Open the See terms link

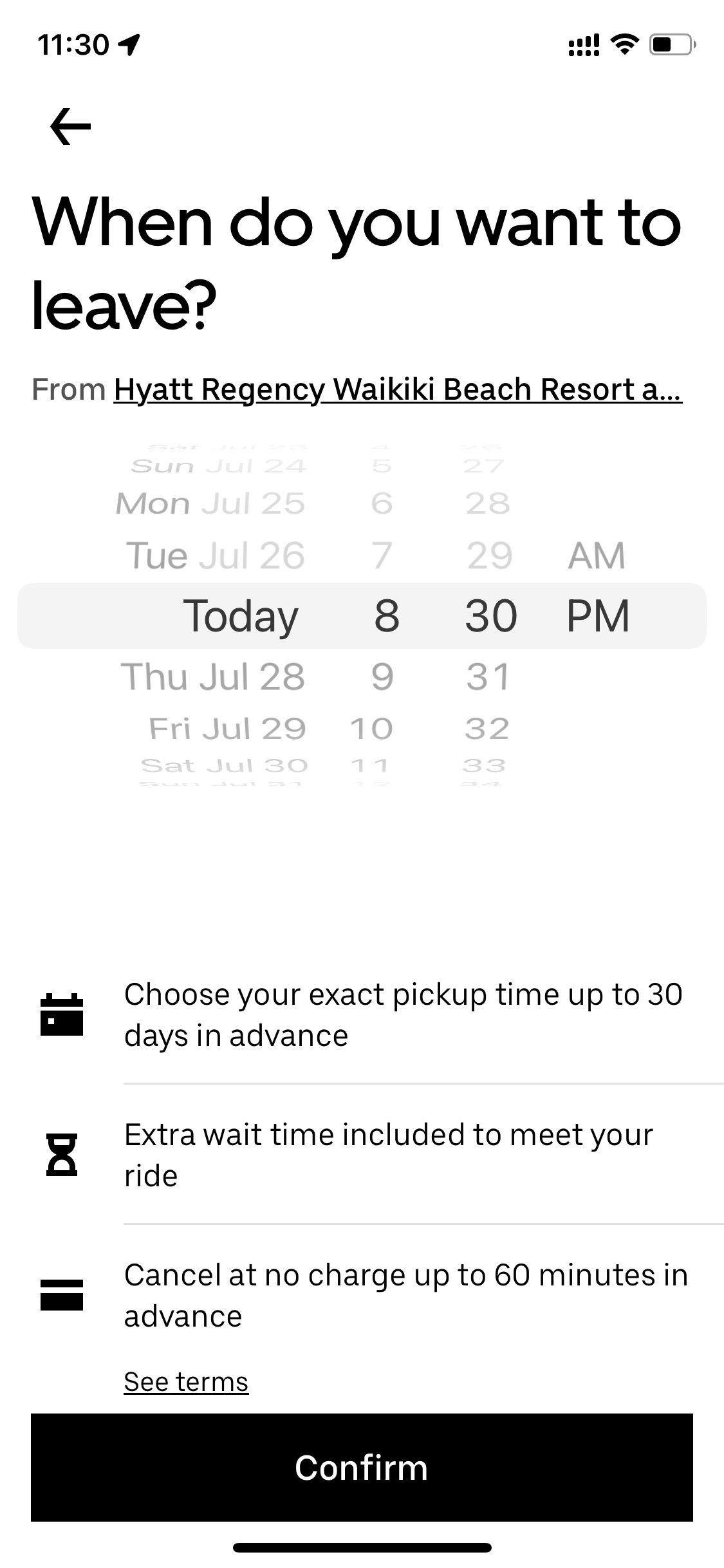[x=186, y=1382]
